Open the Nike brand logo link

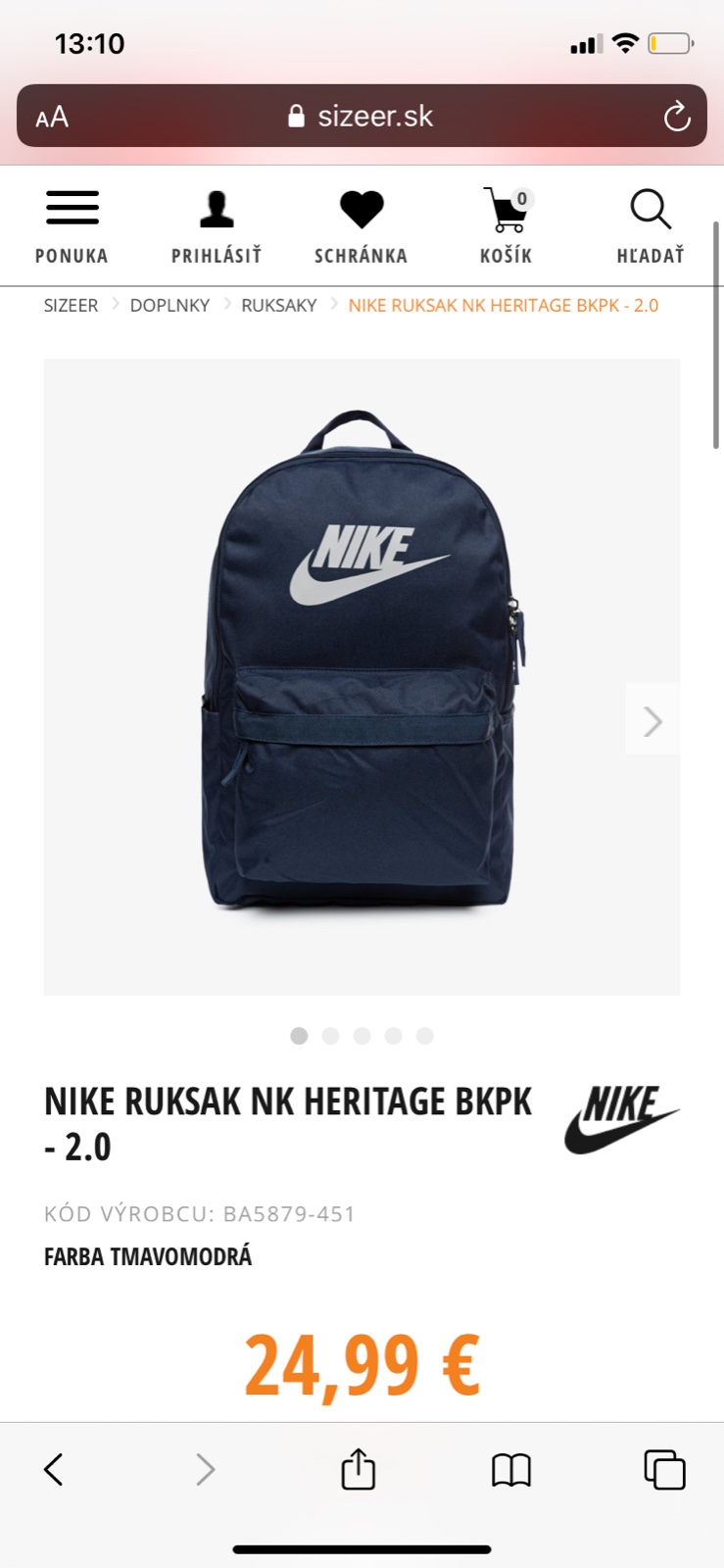621,1119
